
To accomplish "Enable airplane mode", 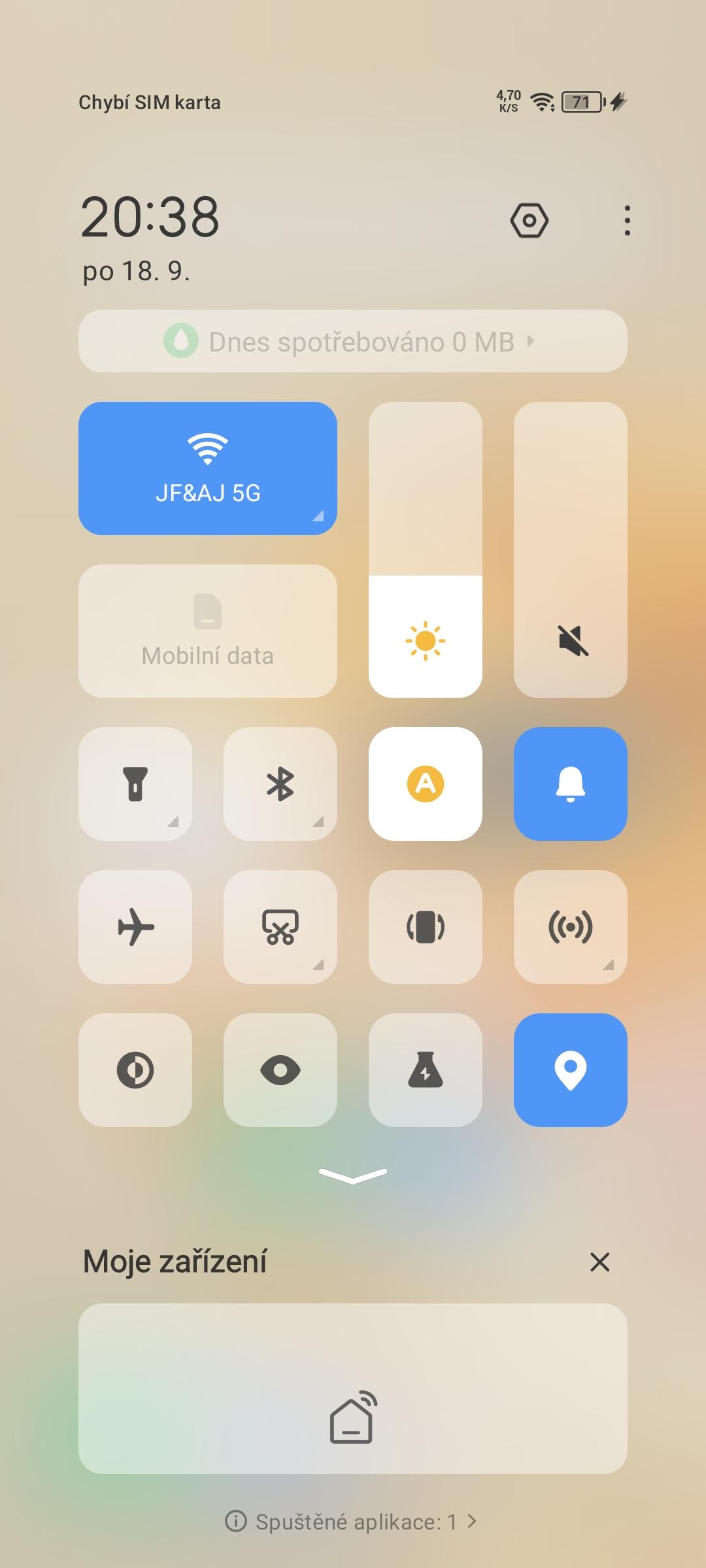I will [135, 927].
